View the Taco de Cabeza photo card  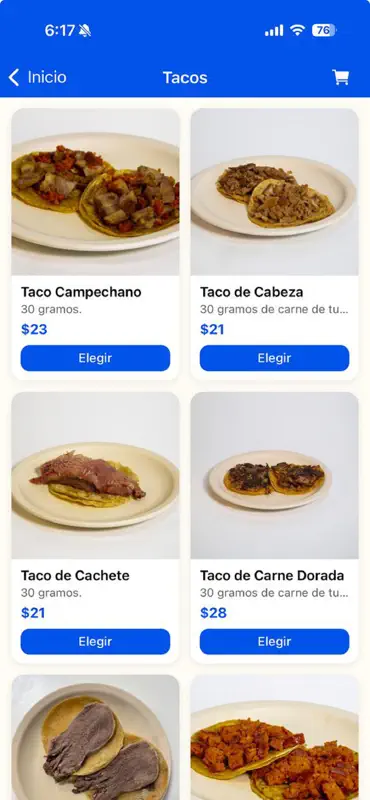pyautogui.click(x=275, y=192)
